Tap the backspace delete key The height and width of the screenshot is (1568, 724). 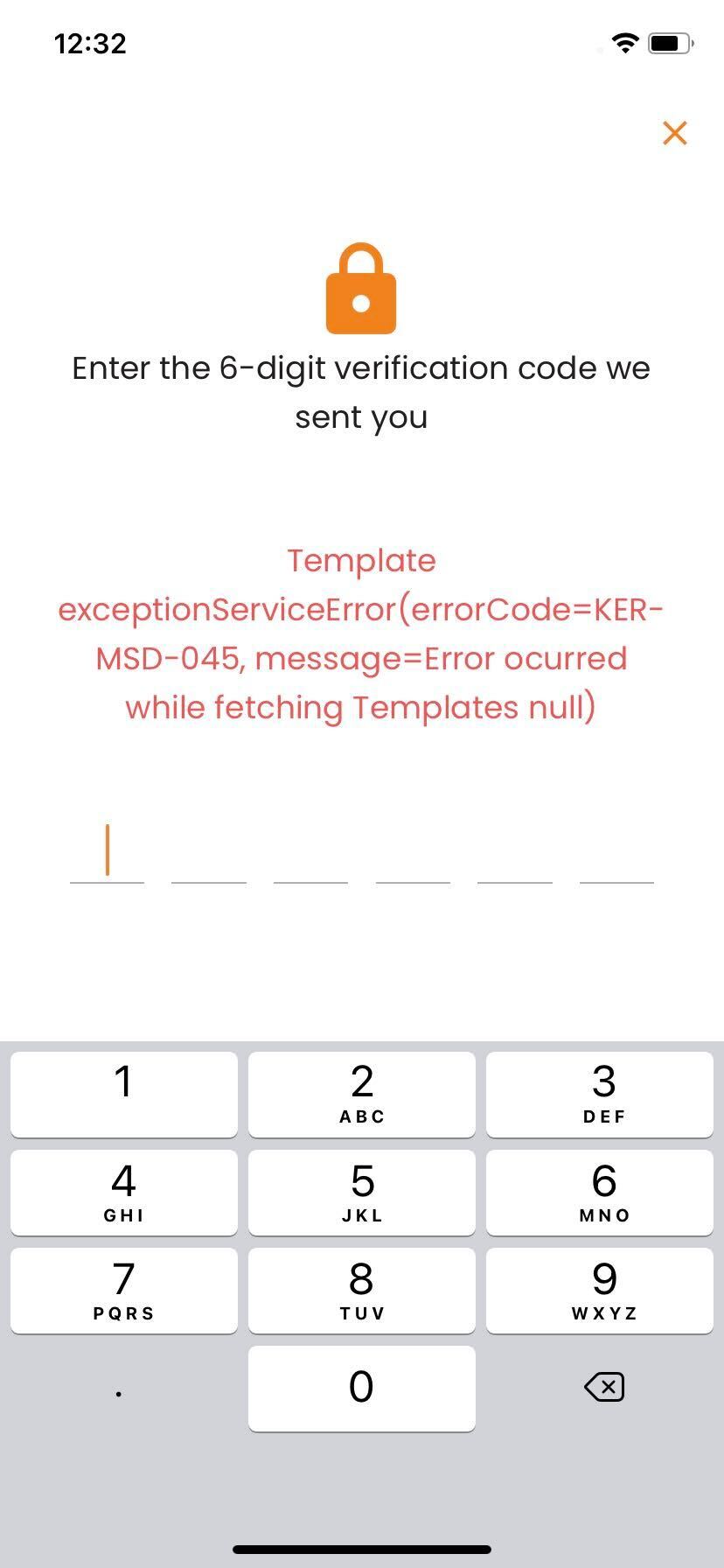[x=602, y=1388]
